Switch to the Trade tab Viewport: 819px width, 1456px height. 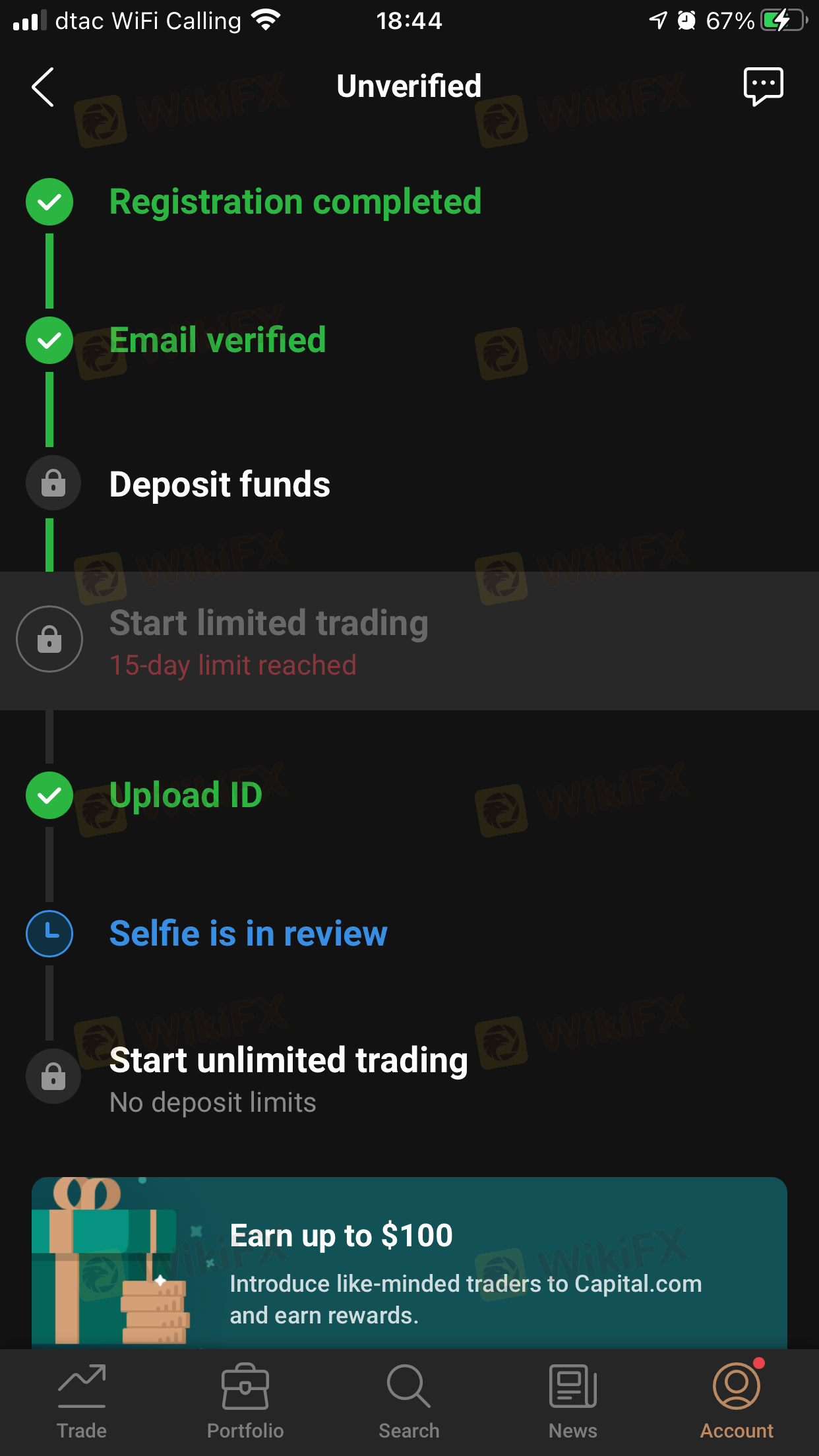pos(82,1402)
